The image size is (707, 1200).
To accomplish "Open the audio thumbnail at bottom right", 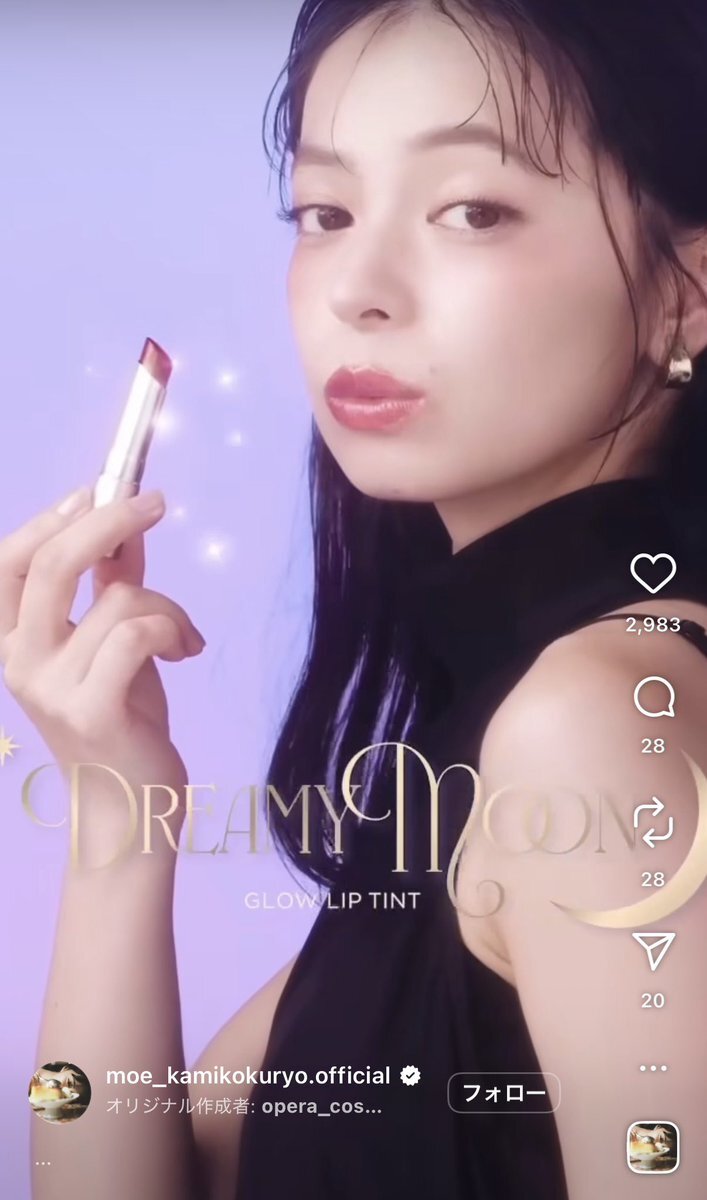I will tap(653, 1148).
